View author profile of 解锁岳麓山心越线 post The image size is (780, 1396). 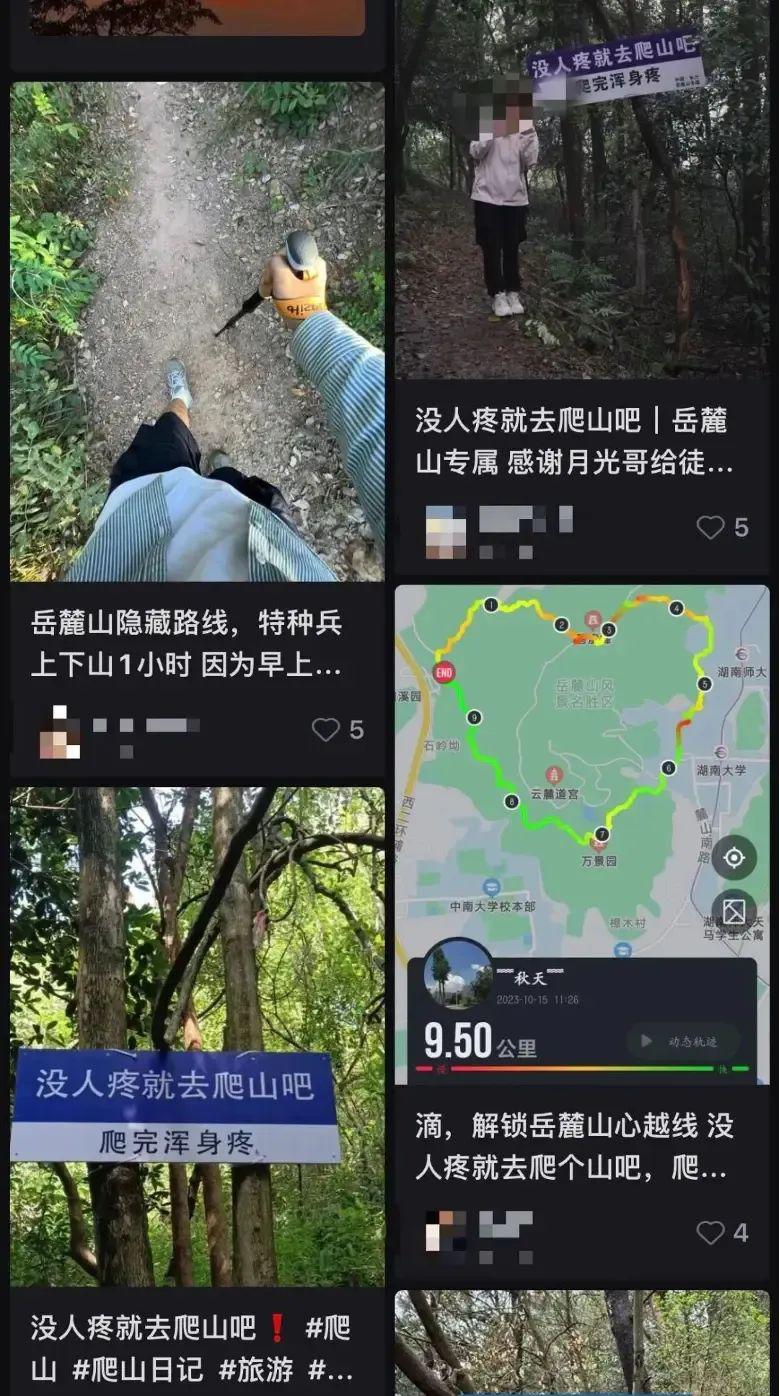coord(445,1231)
